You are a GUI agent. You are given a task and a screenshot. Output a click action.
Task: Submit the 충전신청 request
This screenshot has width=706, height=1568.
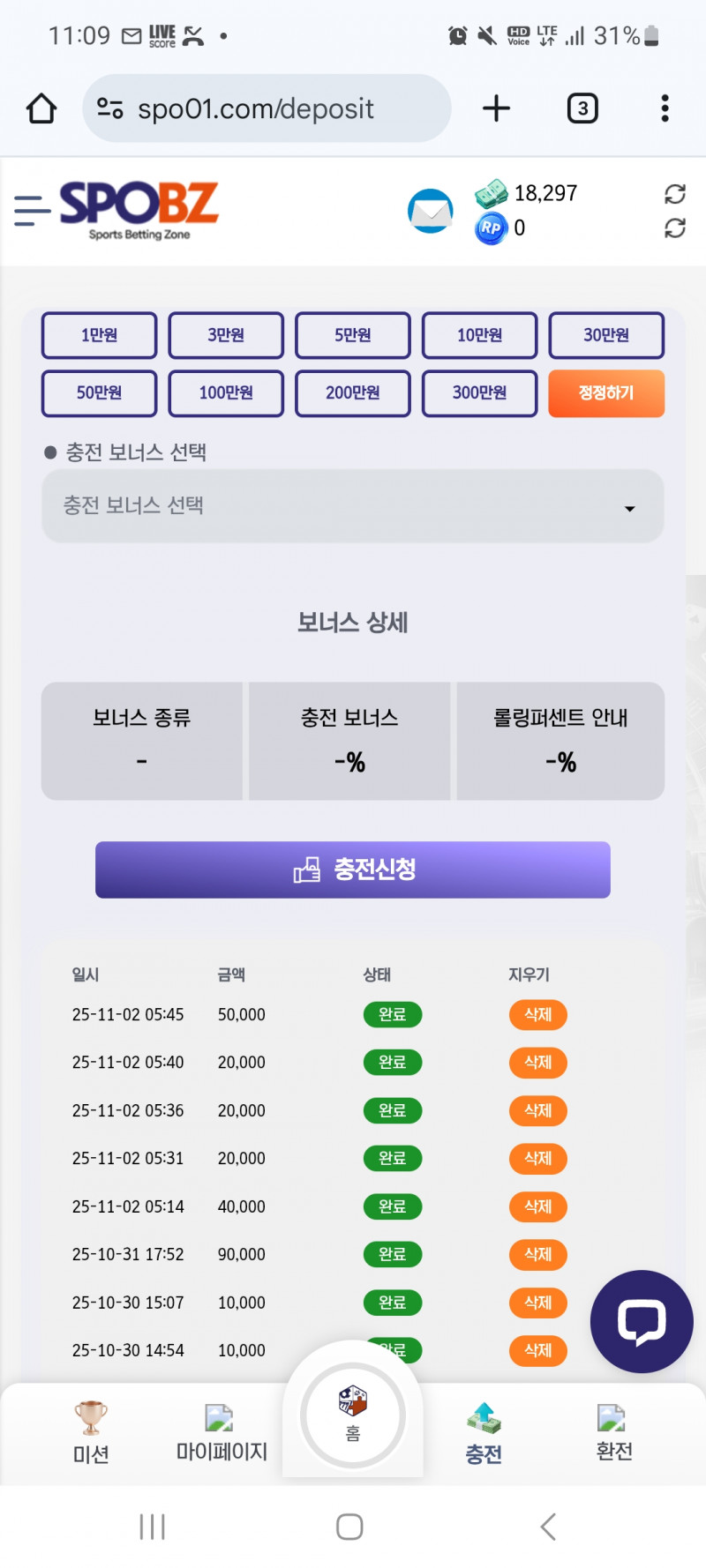tap(353, 870)
